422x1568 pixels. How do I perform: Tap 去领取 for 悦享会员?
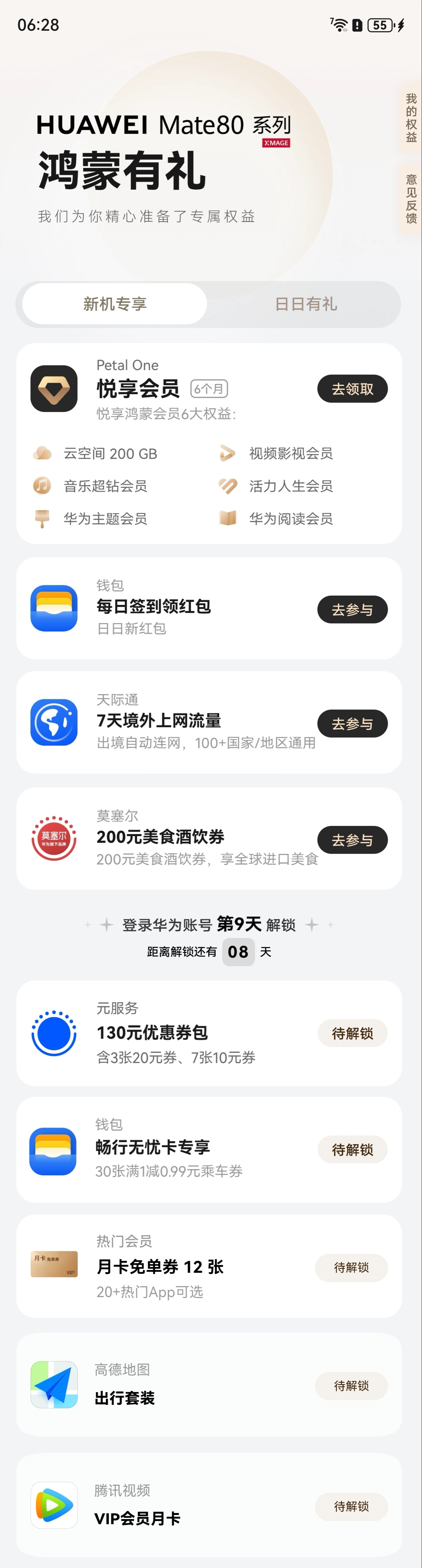click(352, 389)
